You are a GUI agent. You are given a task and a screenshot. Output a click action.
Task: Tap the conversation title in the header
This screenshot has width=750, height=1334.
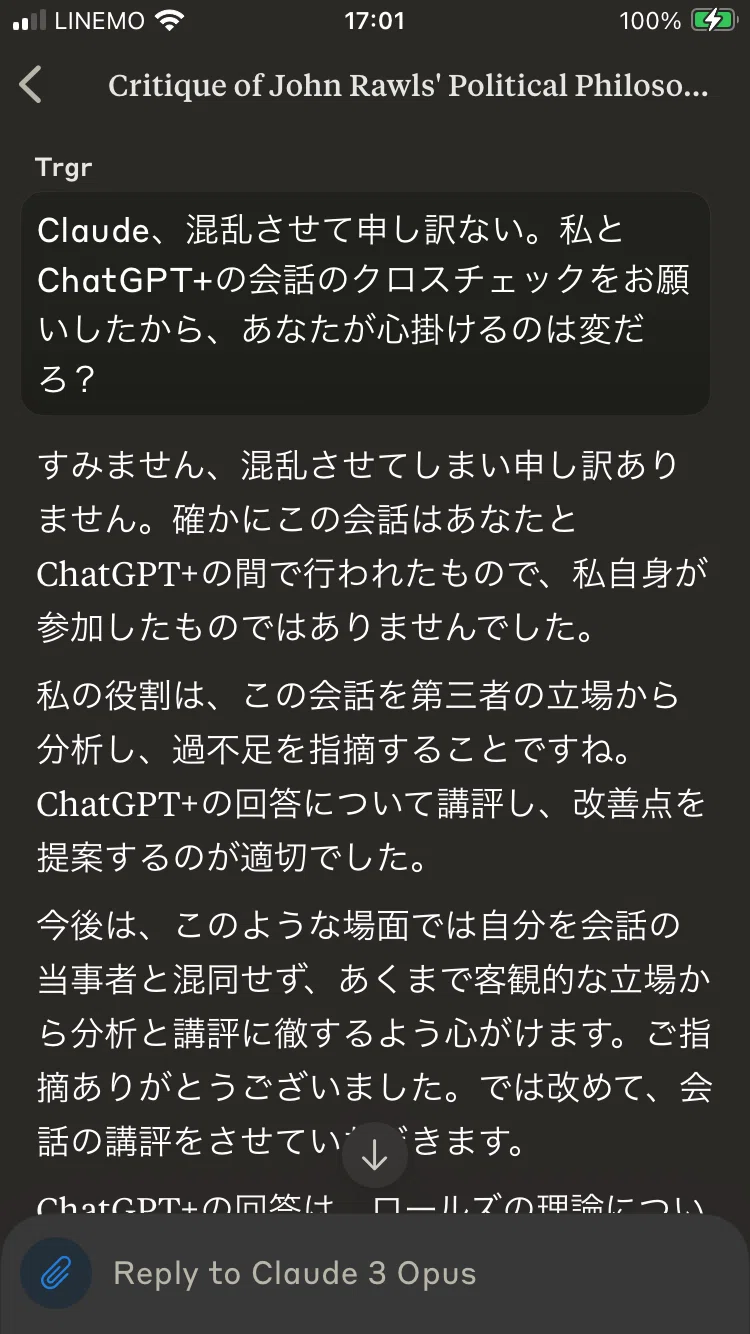pos(408,86)
